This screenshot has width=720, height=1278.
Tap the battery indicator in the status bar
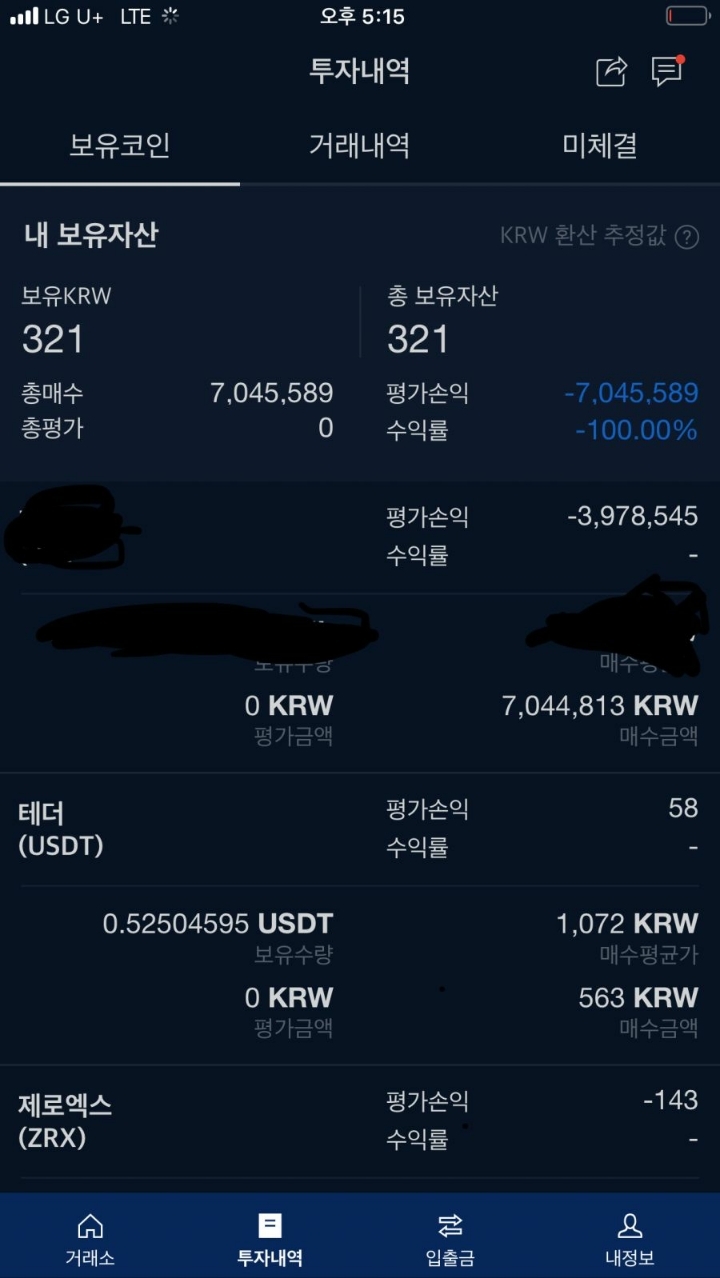(684, 15)
